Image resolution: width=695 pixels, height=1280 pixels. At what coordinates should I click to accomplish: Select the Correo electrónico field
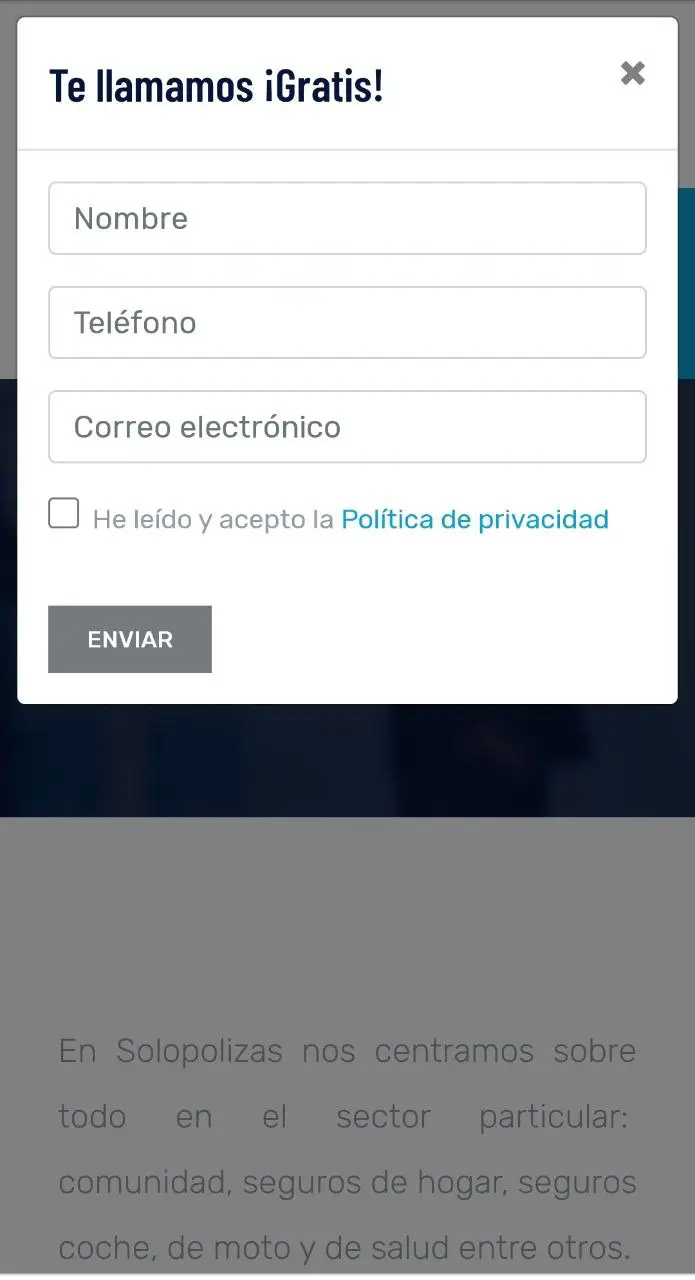[347, 427]
